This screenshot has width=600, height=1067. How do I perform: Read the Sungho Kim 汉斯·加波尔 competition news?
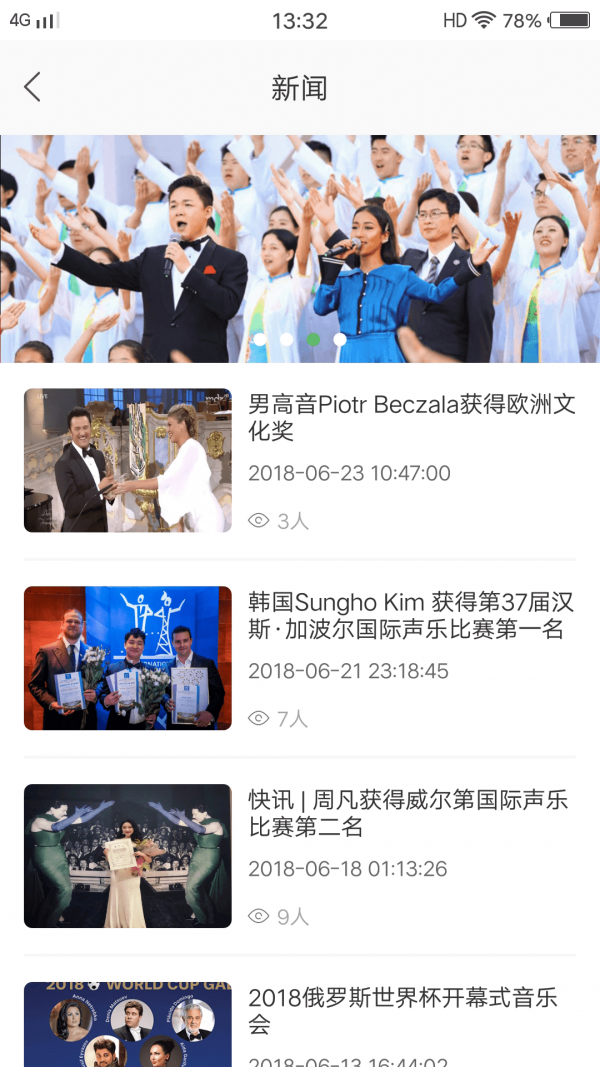click(x=411, y=615)
